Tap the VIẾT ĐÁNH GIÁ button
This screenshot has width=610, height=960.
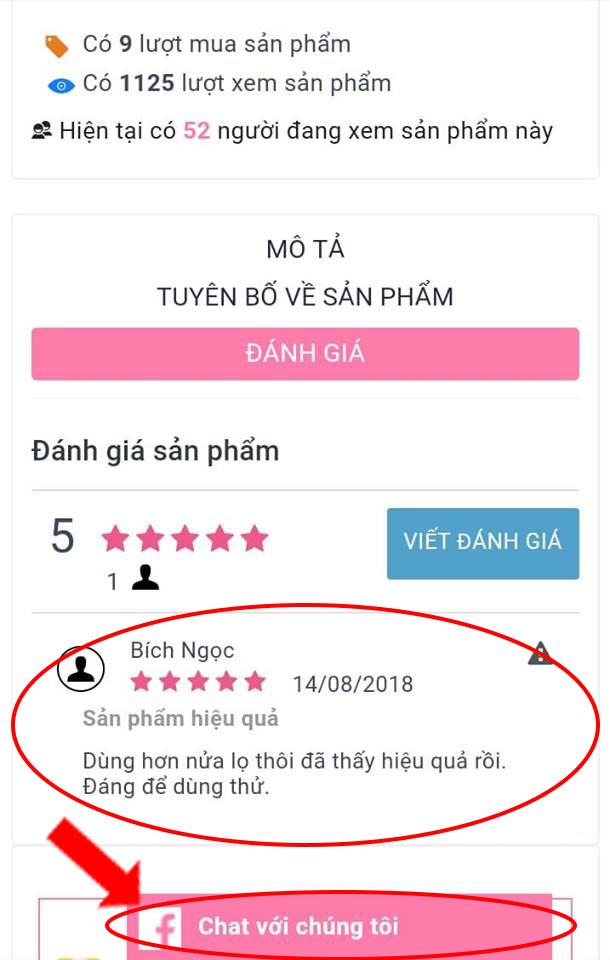coord(483,543)
